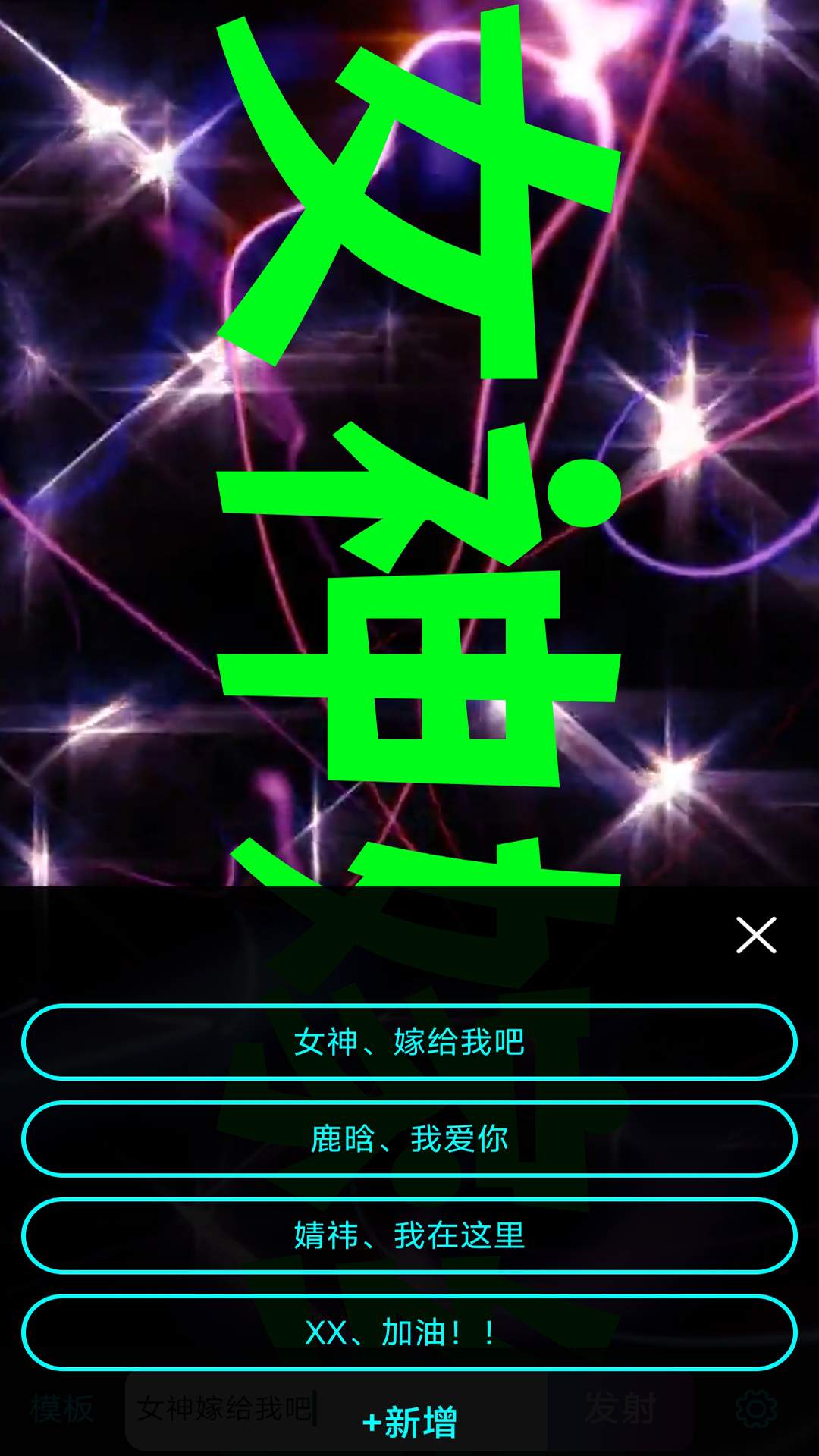This screenshot has height=1456, width=819.
Task: Pick the phrase 婧祎、我在这里
Action: point(409,1235)
